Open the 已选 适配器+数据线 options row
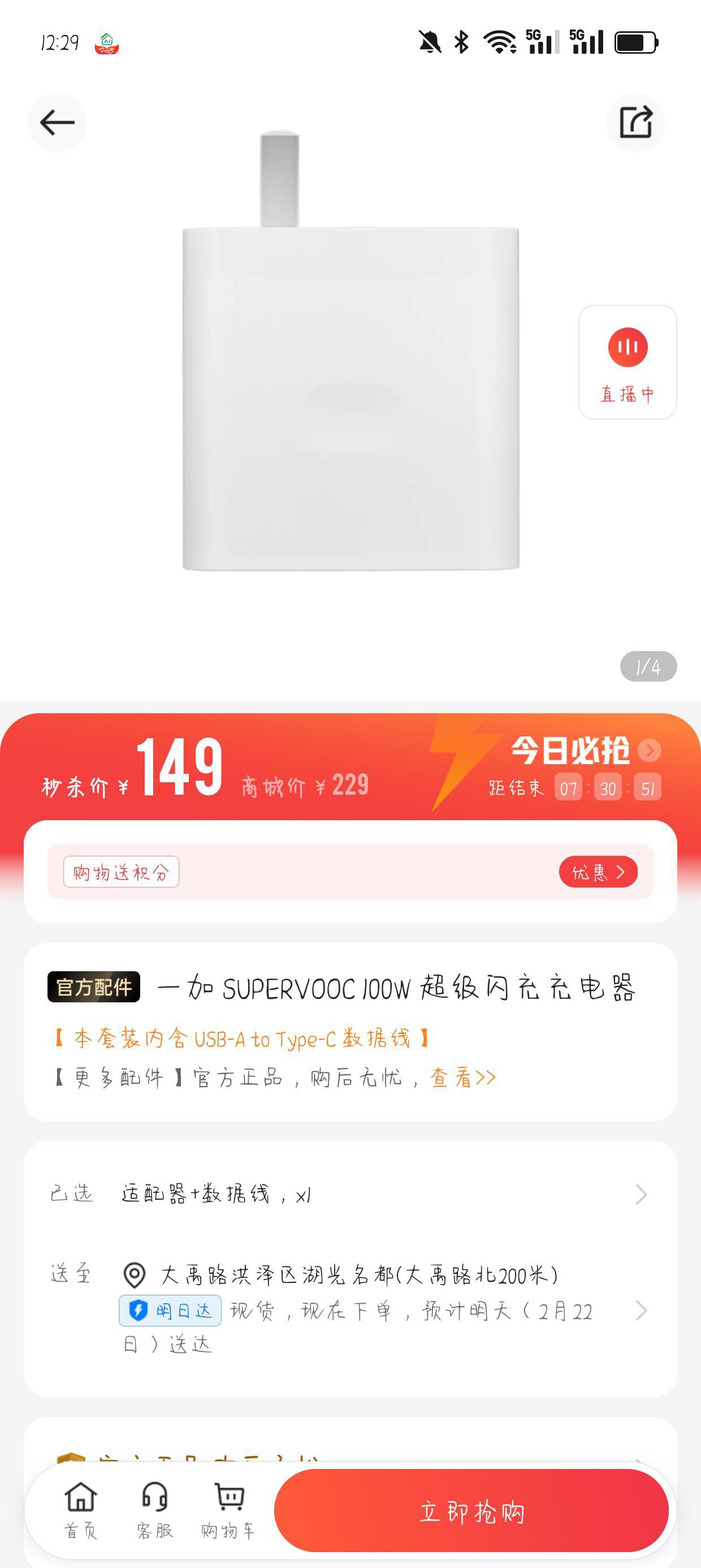This screenshot has height=1568, width=701. pyautogui.click(x=350, y=1194)
